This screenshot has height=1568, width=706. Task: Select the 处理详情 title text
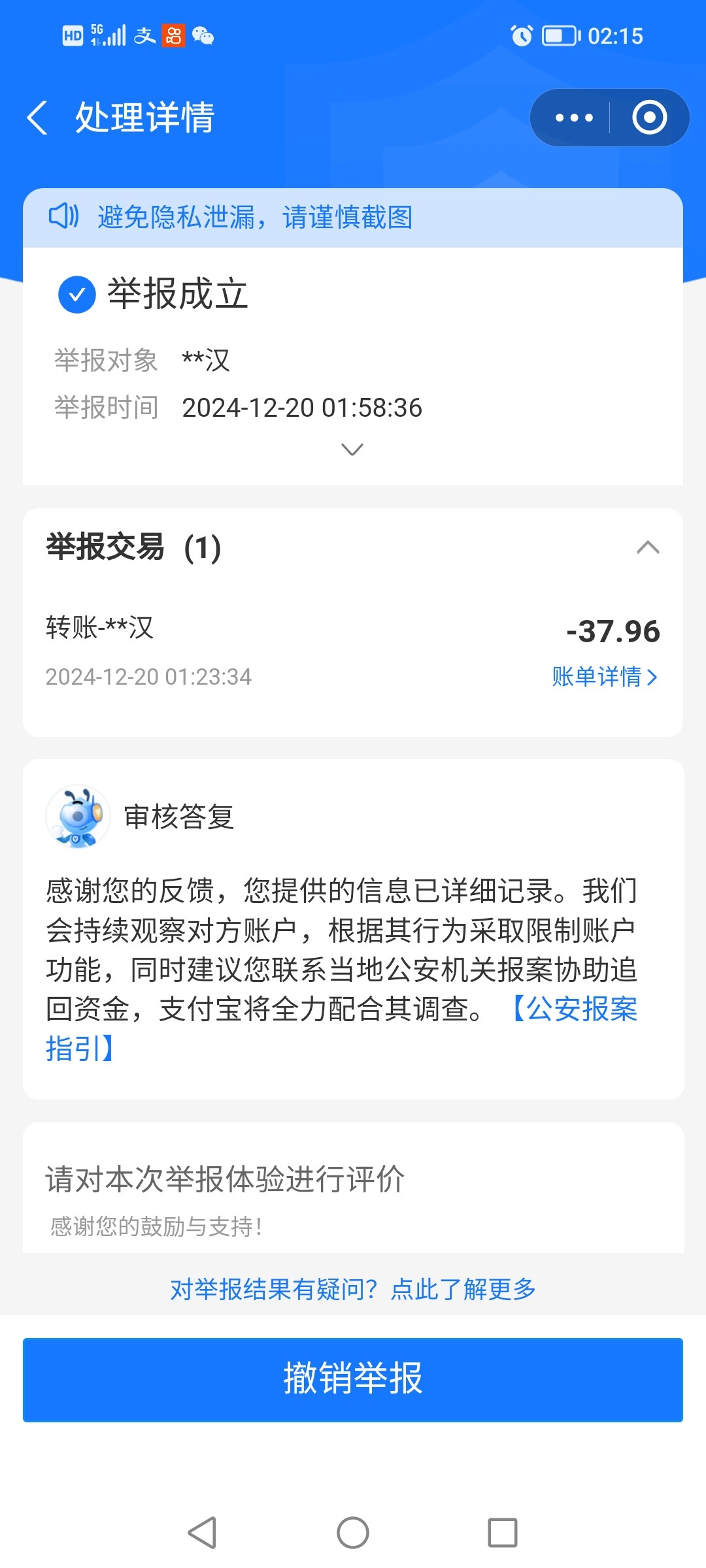point(145,118)
